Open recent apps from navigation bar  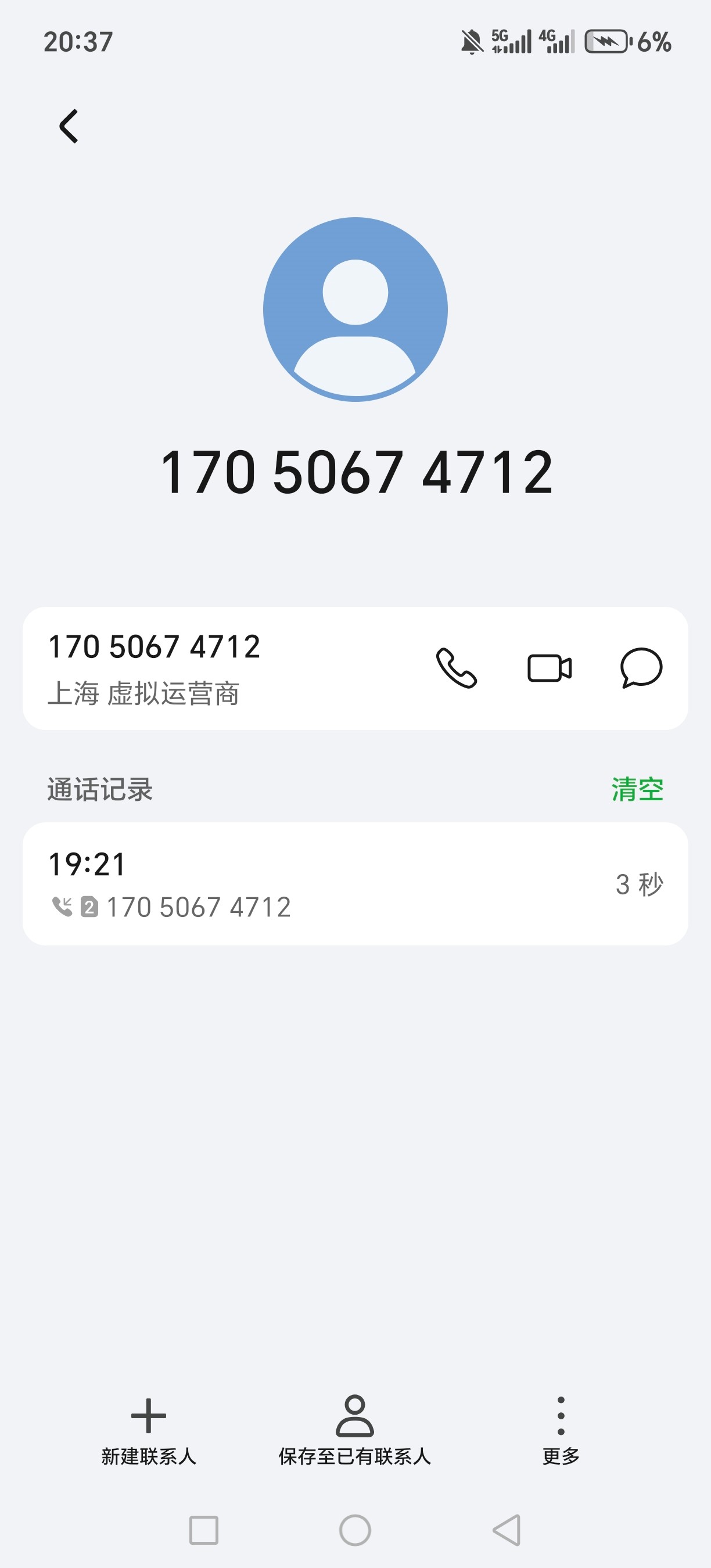[x=204, y=1530]
